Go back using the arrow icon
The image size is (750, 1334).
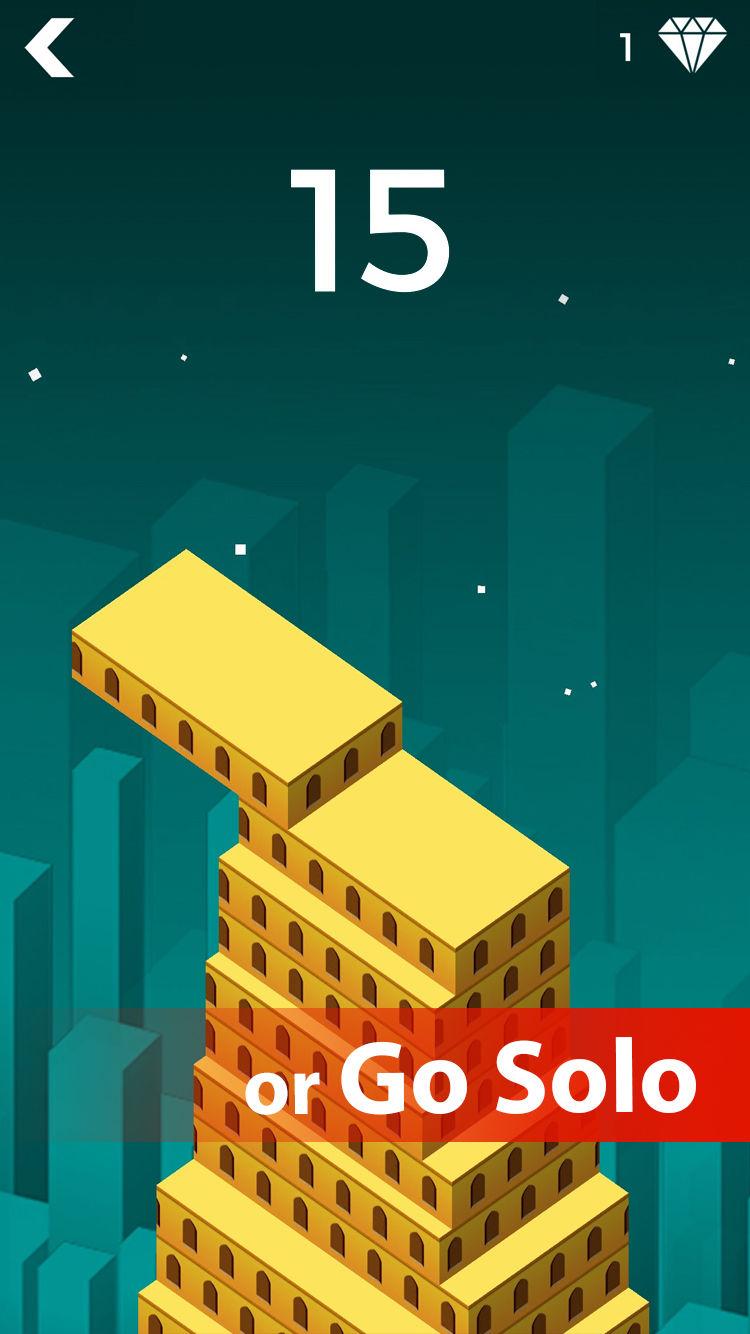click(49, 48)
